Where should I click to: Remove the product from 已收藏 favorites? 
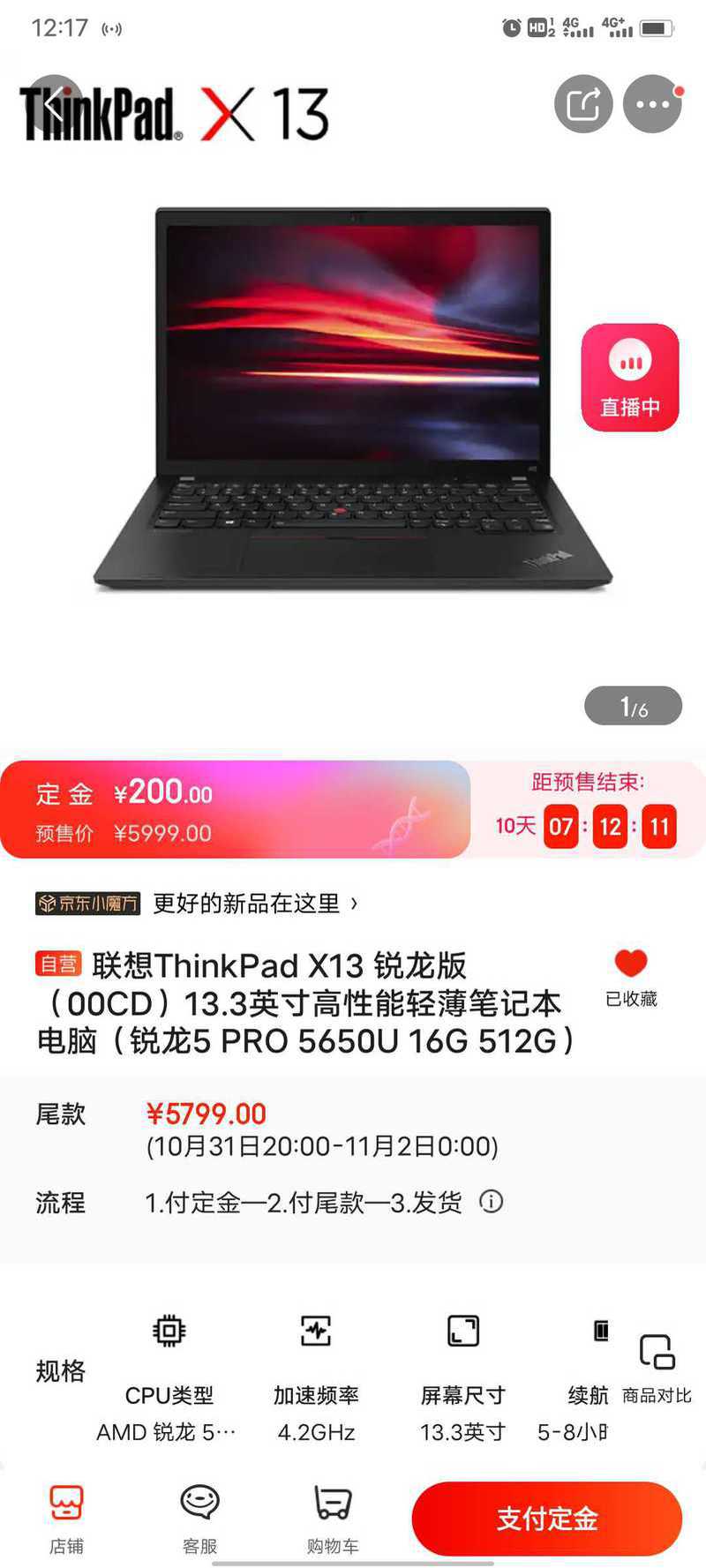click(x=631, y=978)
